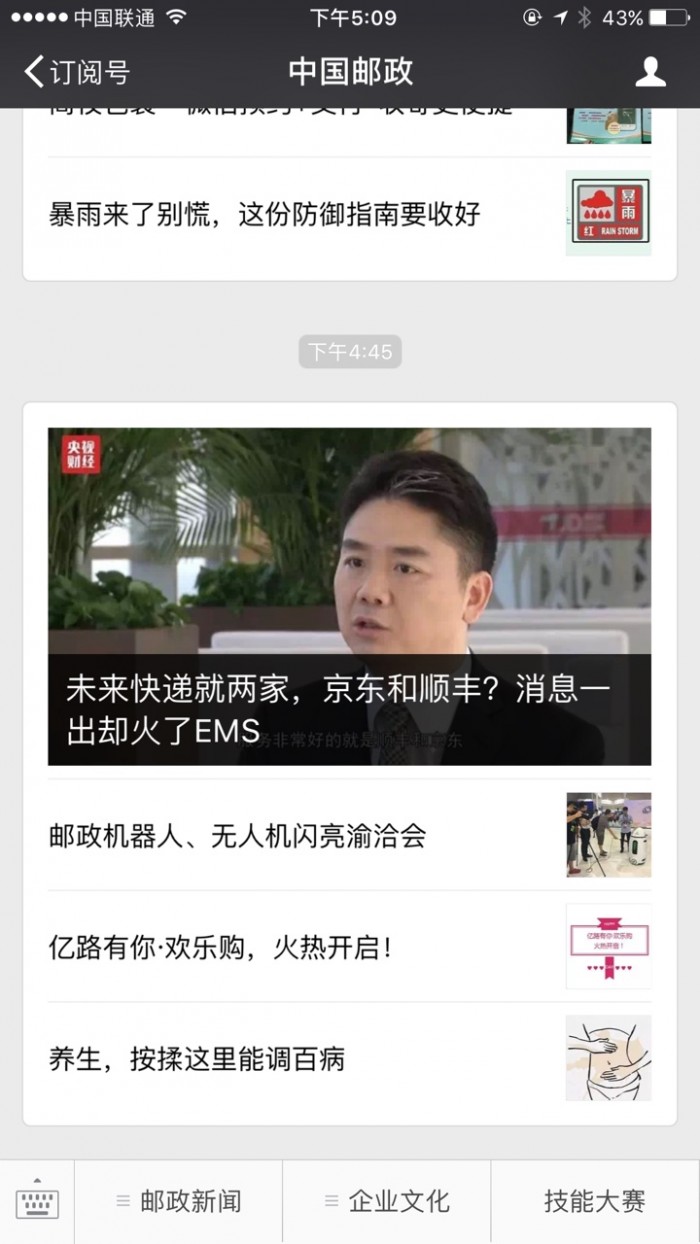Switch to keyboard input mode
Image resolution: width=700 pixels, height=1244 pixels.
37,1201
